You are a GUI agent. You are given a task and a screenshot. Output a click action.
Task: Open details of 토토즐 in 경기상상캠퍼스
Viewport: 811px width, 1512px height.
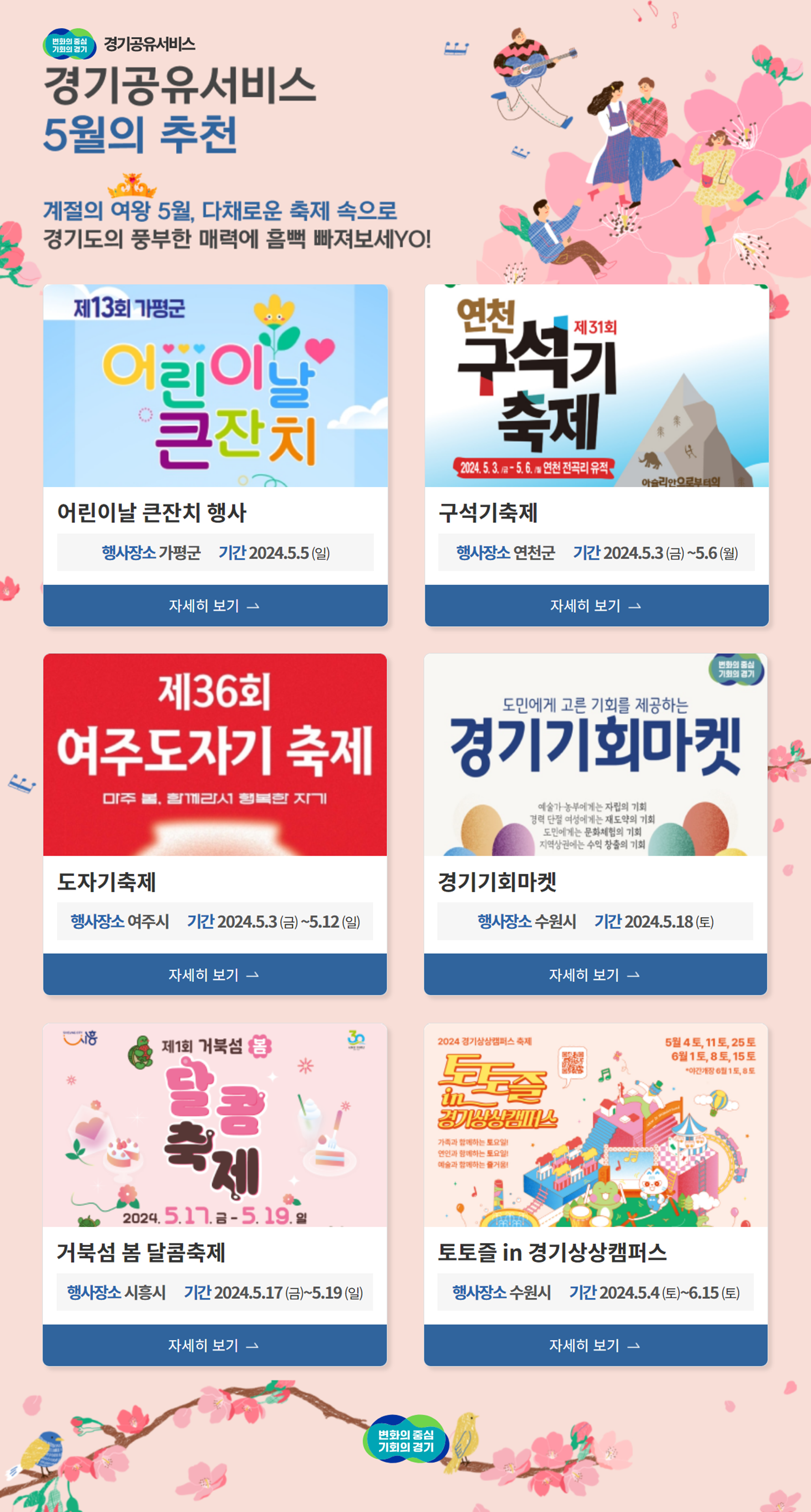click(x=595, y=1345)
